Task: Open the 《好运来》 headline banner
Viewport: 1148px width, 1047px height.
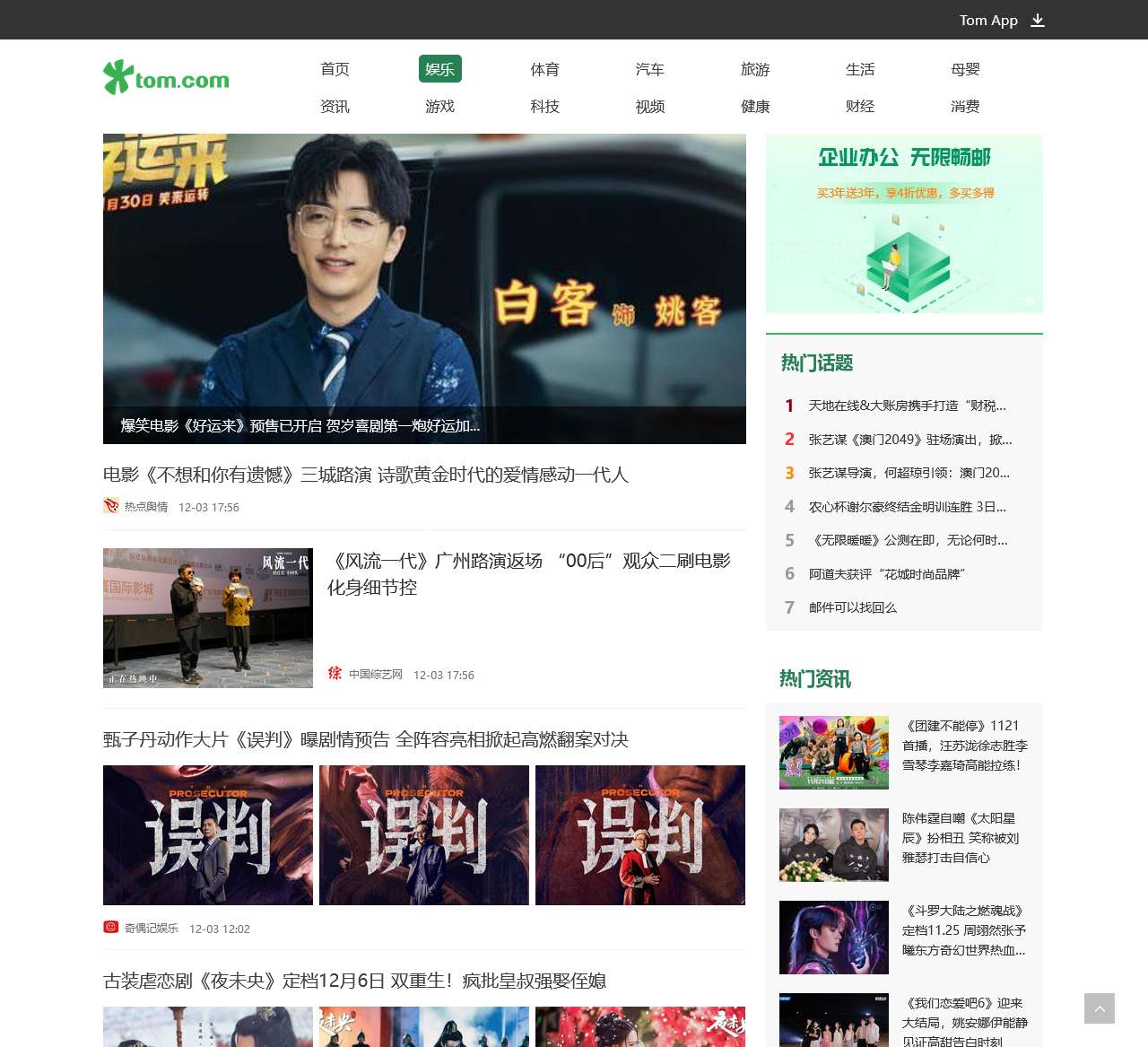Action: 424,288
